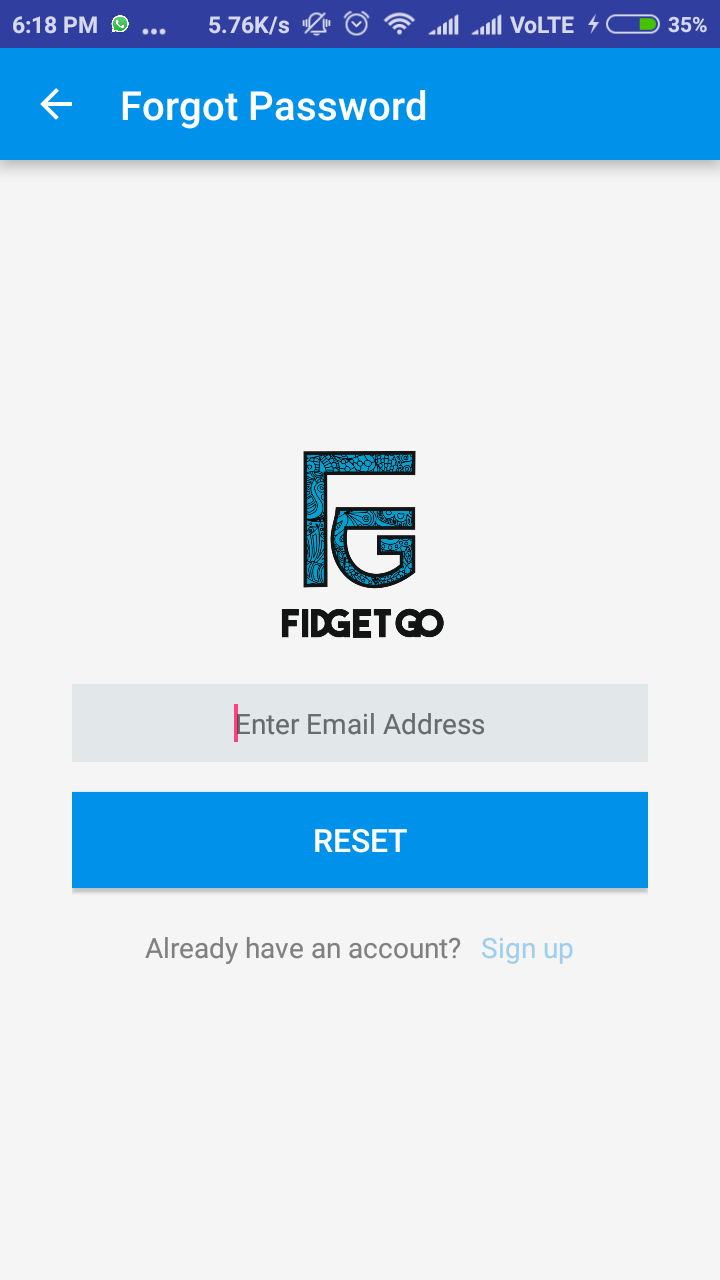Tap the RESET button
720x1280 pixels.
point(360,840)
